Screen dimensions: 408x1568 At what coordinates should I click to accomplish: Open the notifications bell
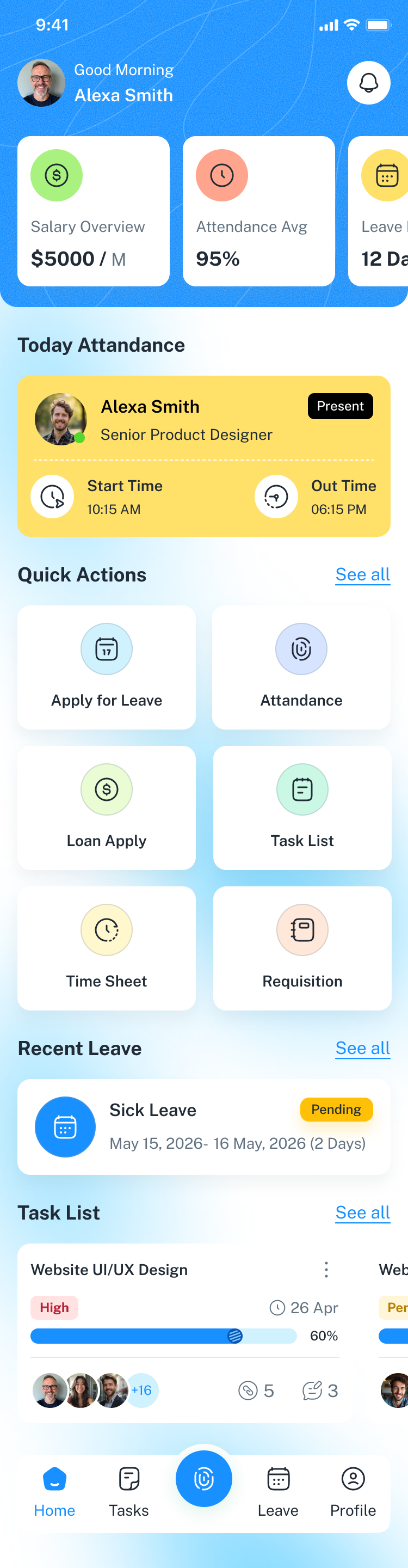tap(368, 83)
